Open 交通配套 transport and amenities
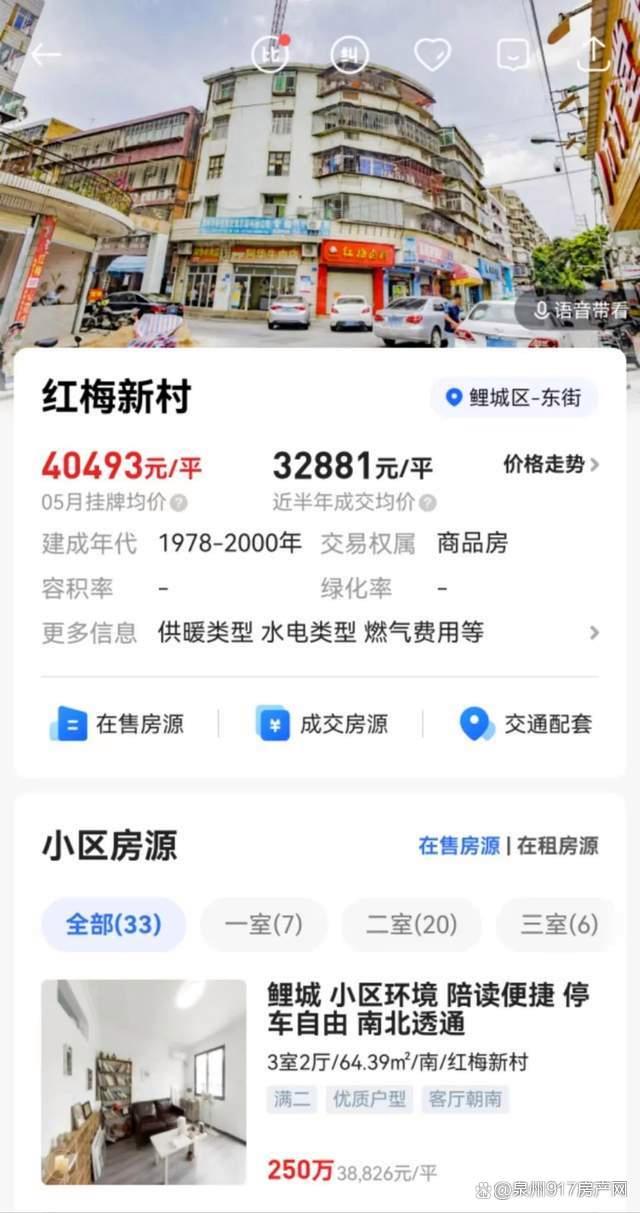This screenshot has width=640, height=1213. pyautogui.click(x=526, y=724)
